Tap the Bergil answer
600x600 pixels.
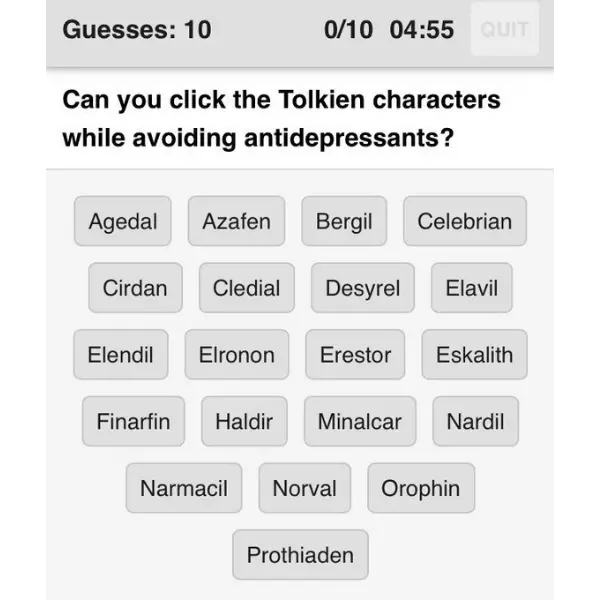(344, 221)
